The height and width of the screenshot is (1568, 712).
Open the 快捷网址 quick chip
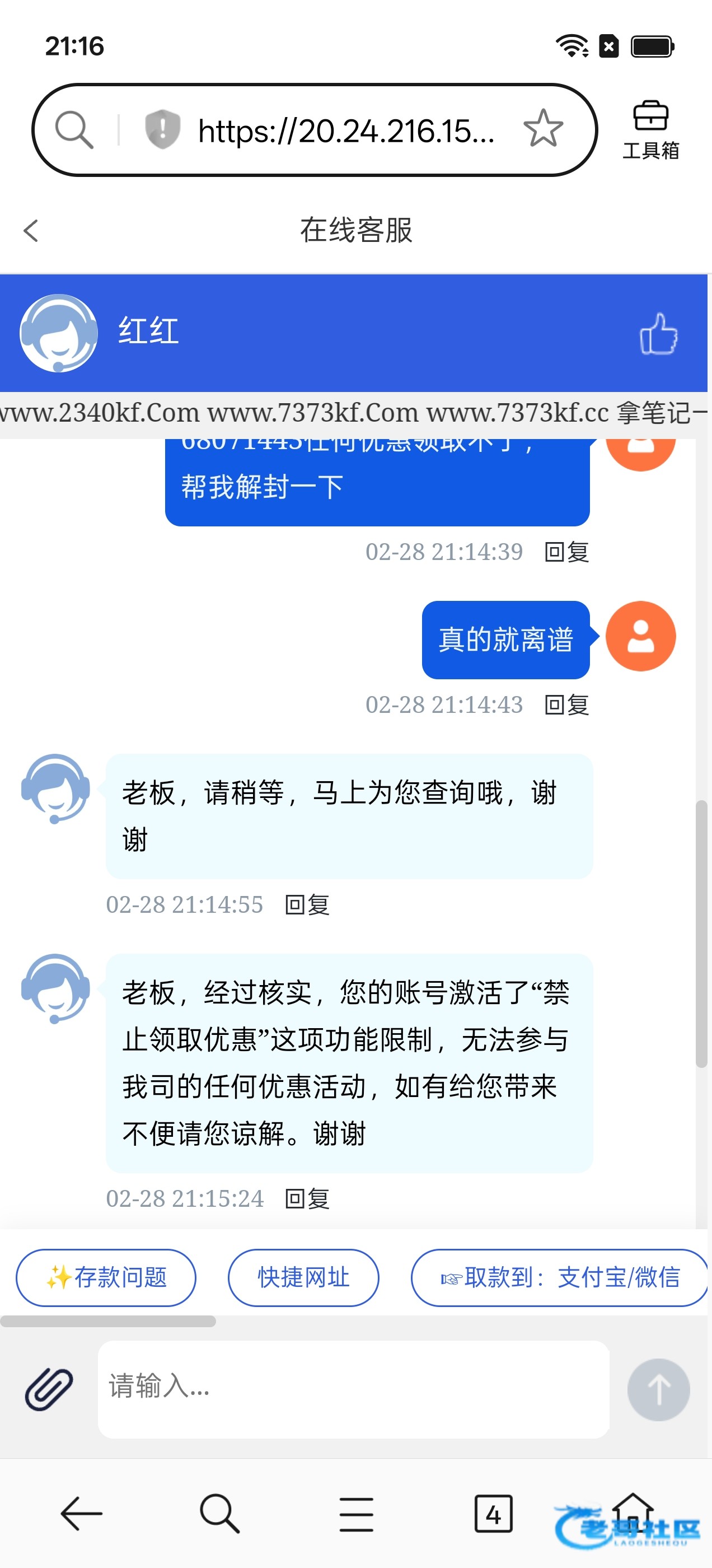point(303,1277)
